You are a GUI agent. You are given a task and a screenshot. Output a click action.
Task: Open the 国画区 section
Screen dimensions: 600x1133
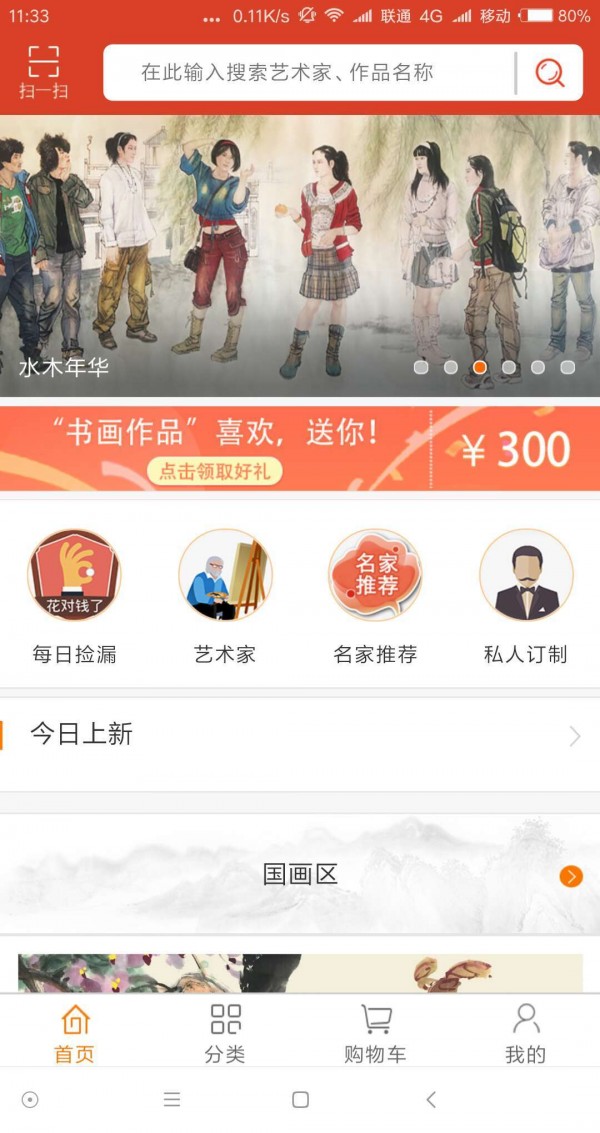click(300, 875)
